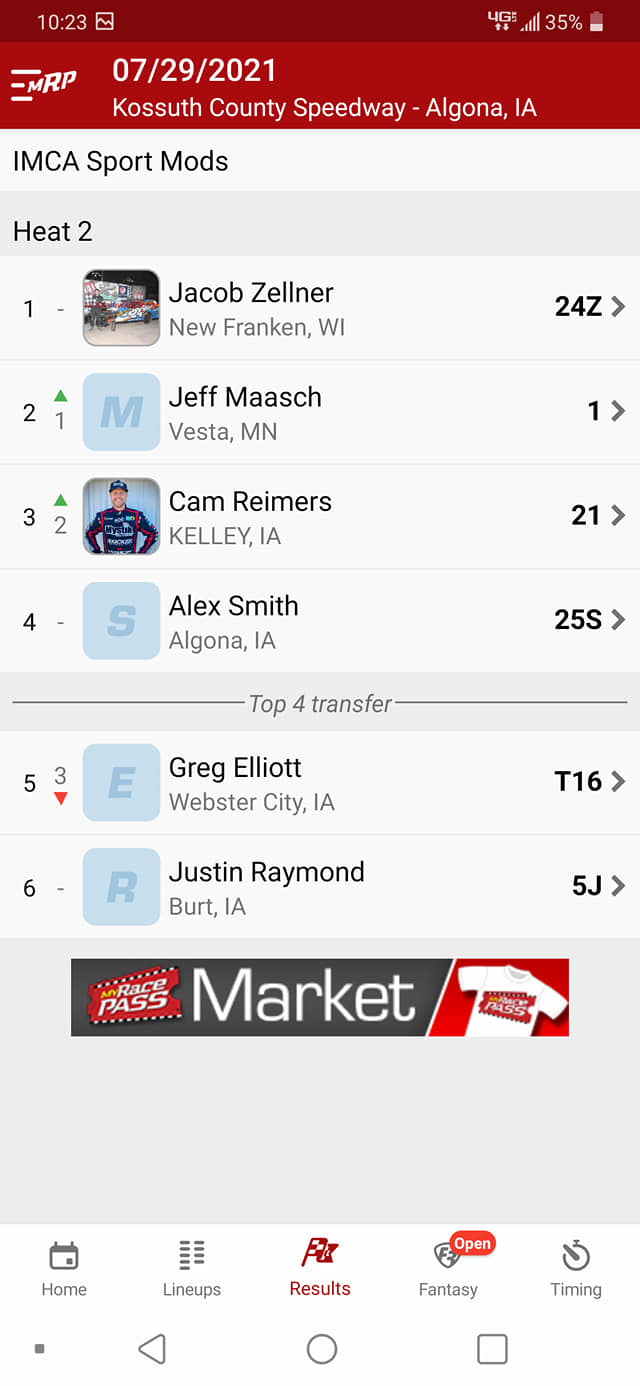640x1386 pixels.
Task: Open the MyRacePass Market banner
Action: [x=320, y=997]
